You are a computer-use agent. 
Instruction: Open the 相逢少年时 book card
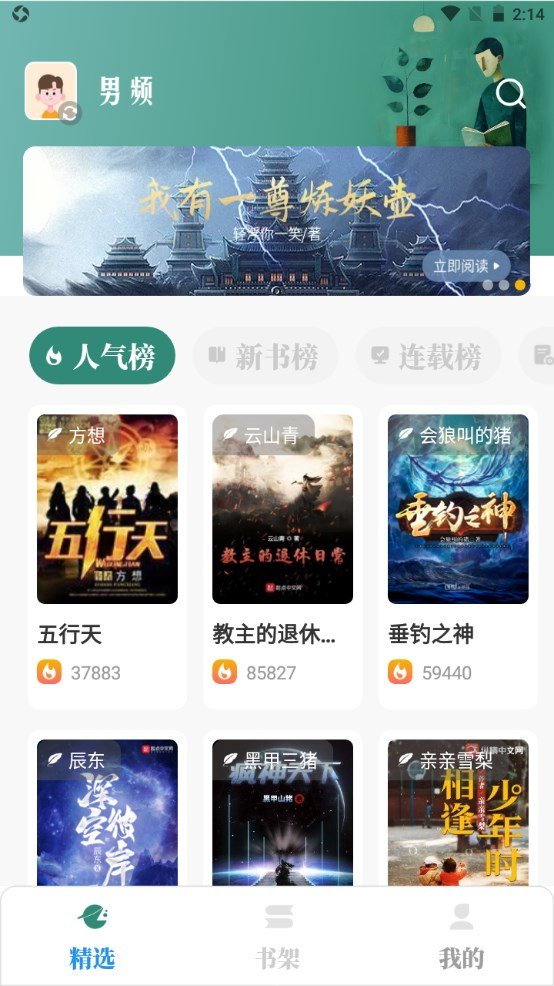click(458, 812)
